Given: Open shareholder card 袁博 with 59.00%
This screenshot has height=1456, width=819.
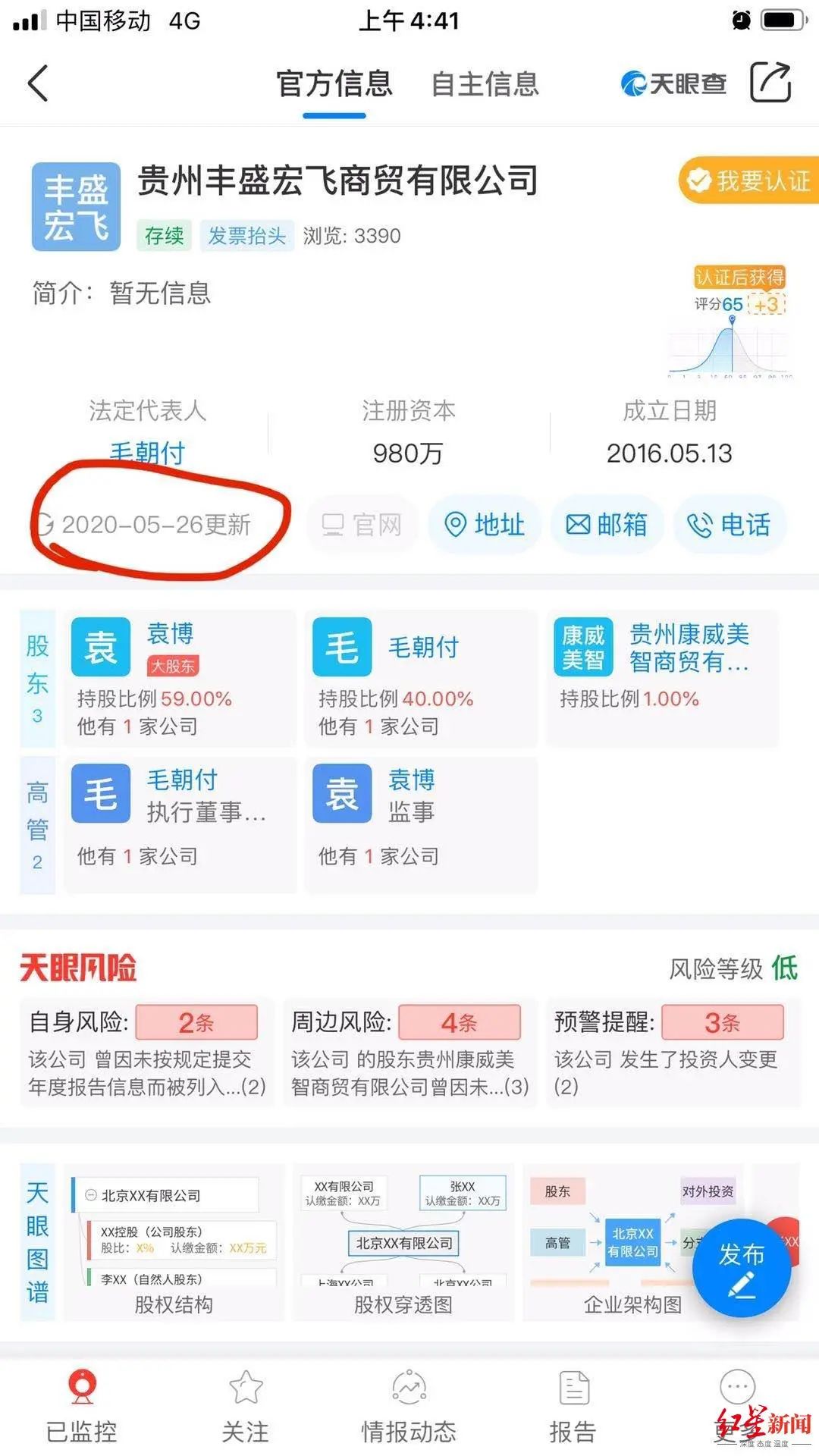Looking at the screenshot, I should click(180, 678).
